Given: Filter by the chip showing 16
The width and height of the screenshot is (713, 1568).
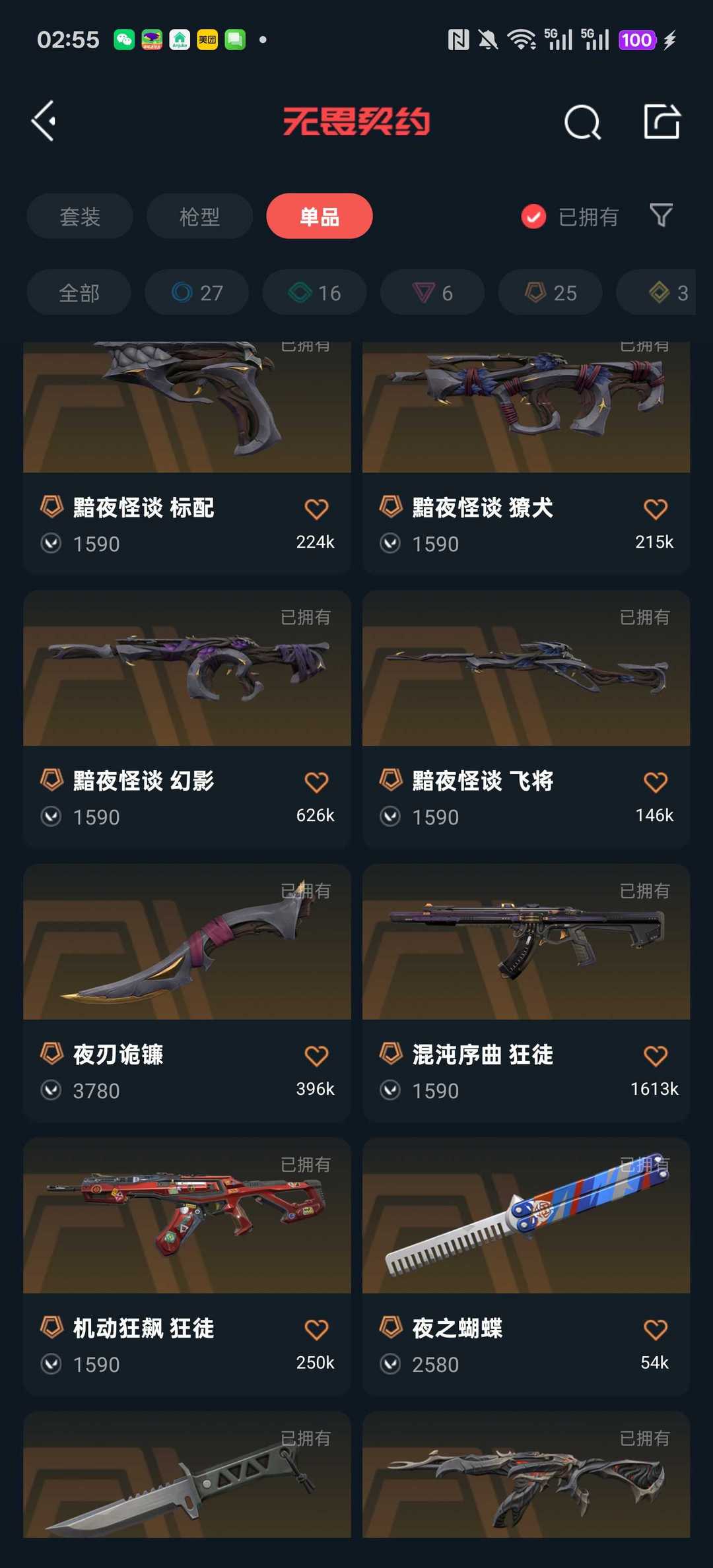Looking at the screenshot, I should tap(315, 292).
